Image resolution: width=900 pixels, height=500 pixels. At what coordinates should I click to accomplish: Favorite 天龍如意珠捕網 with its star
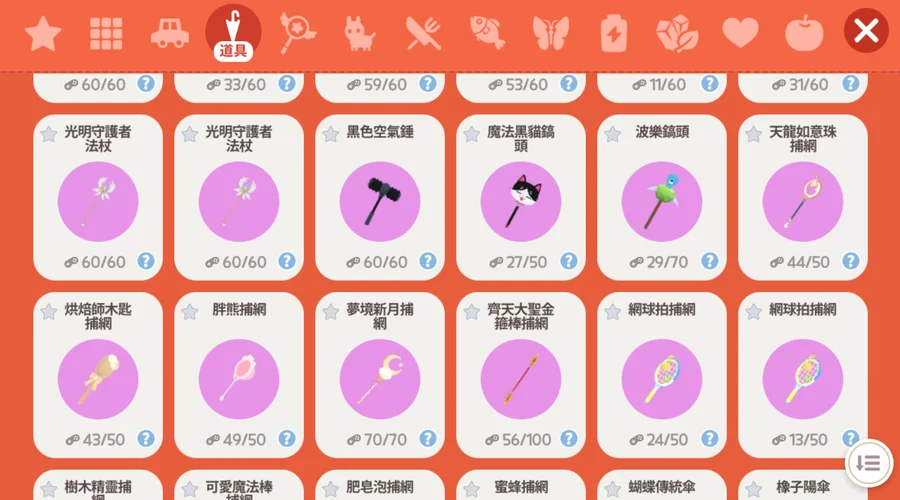[753, 134]
